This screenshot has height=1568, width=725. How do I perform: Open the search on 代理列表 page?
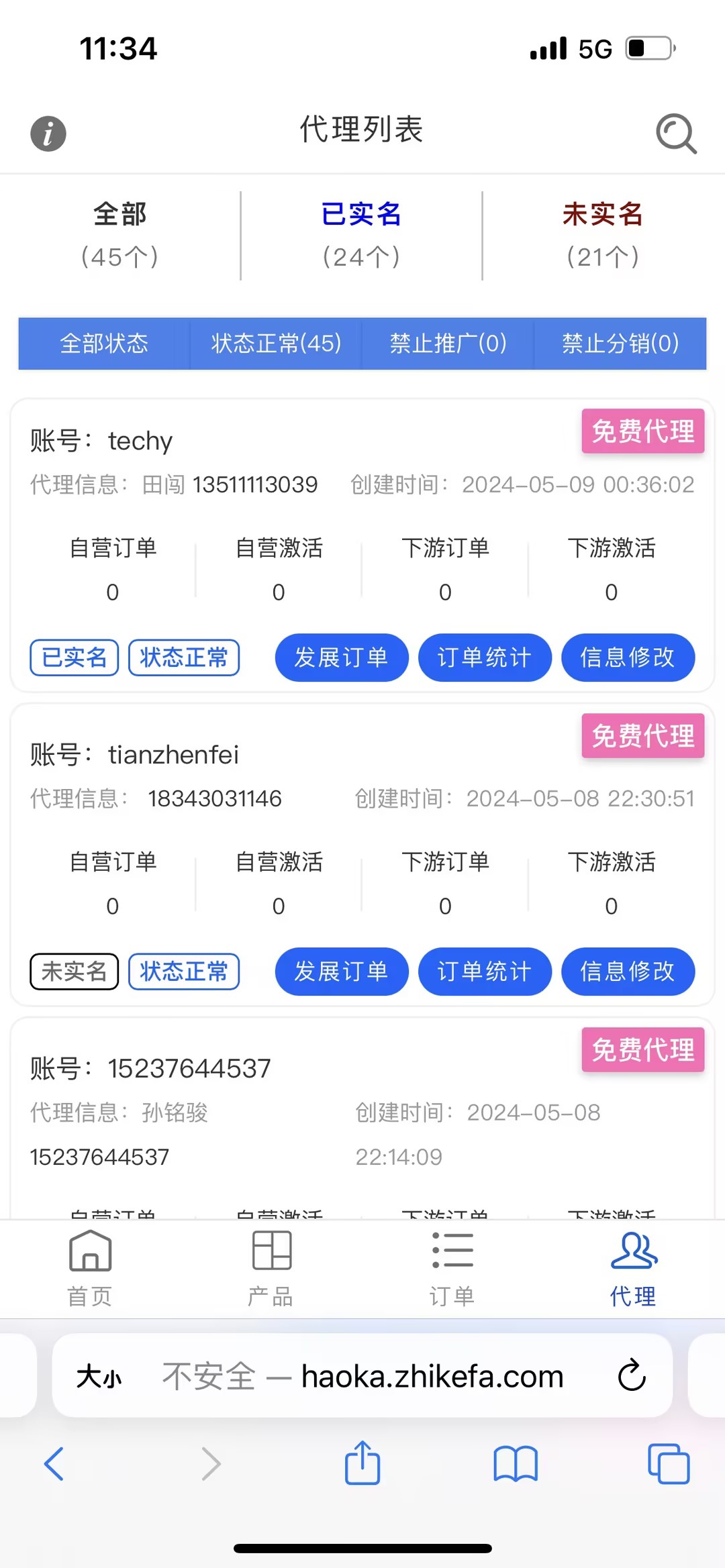click(x=676, y=132)
